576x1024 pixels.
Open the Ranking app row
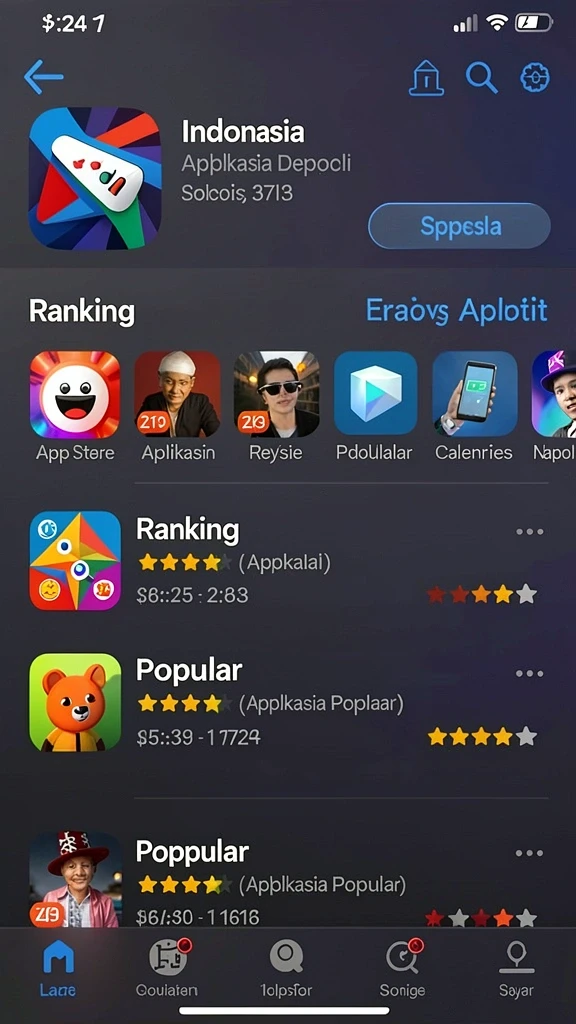tap(287, 560)
